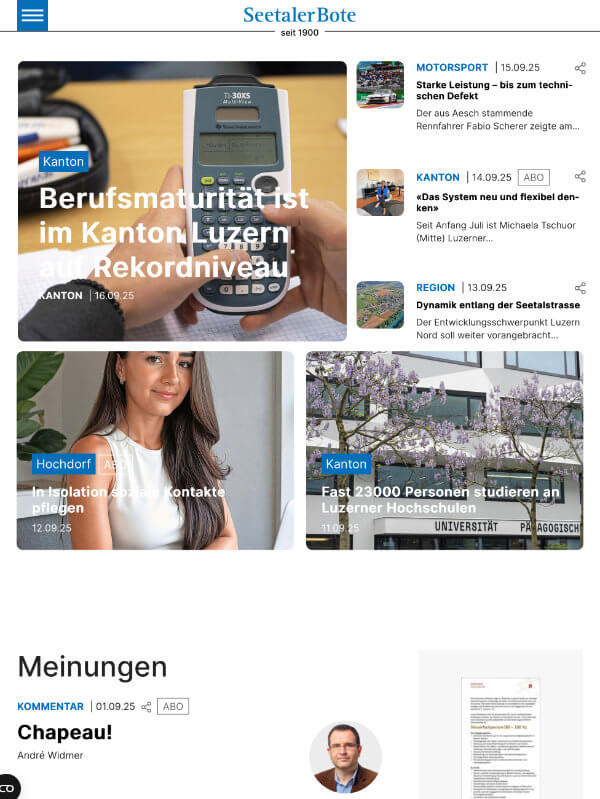Open article Das System neu und flexibel denken
The width and height of the screenshot is (600, 799).
497,202
